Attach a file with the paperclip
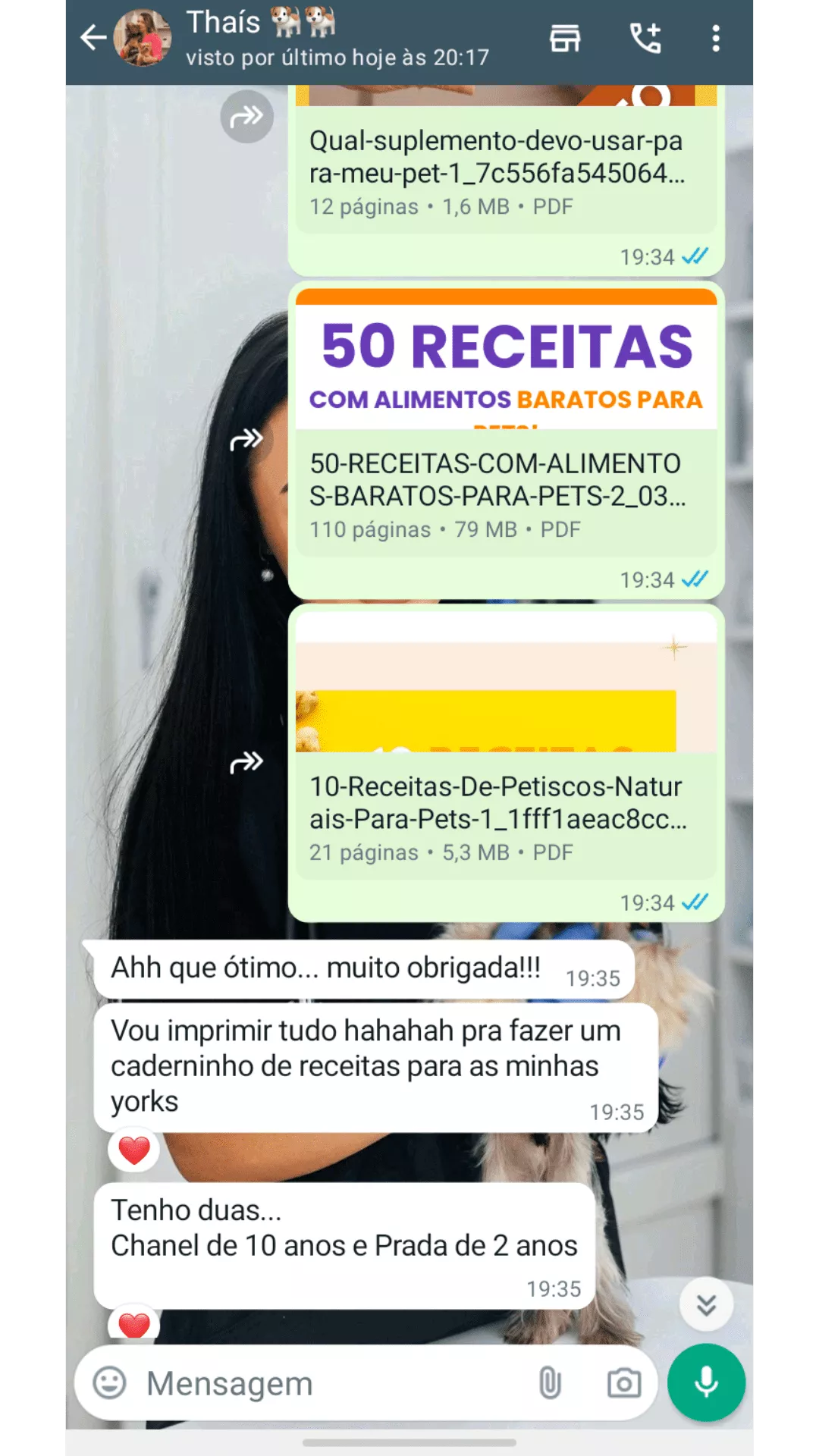The image size is (819, 1456). point(550,1383)
